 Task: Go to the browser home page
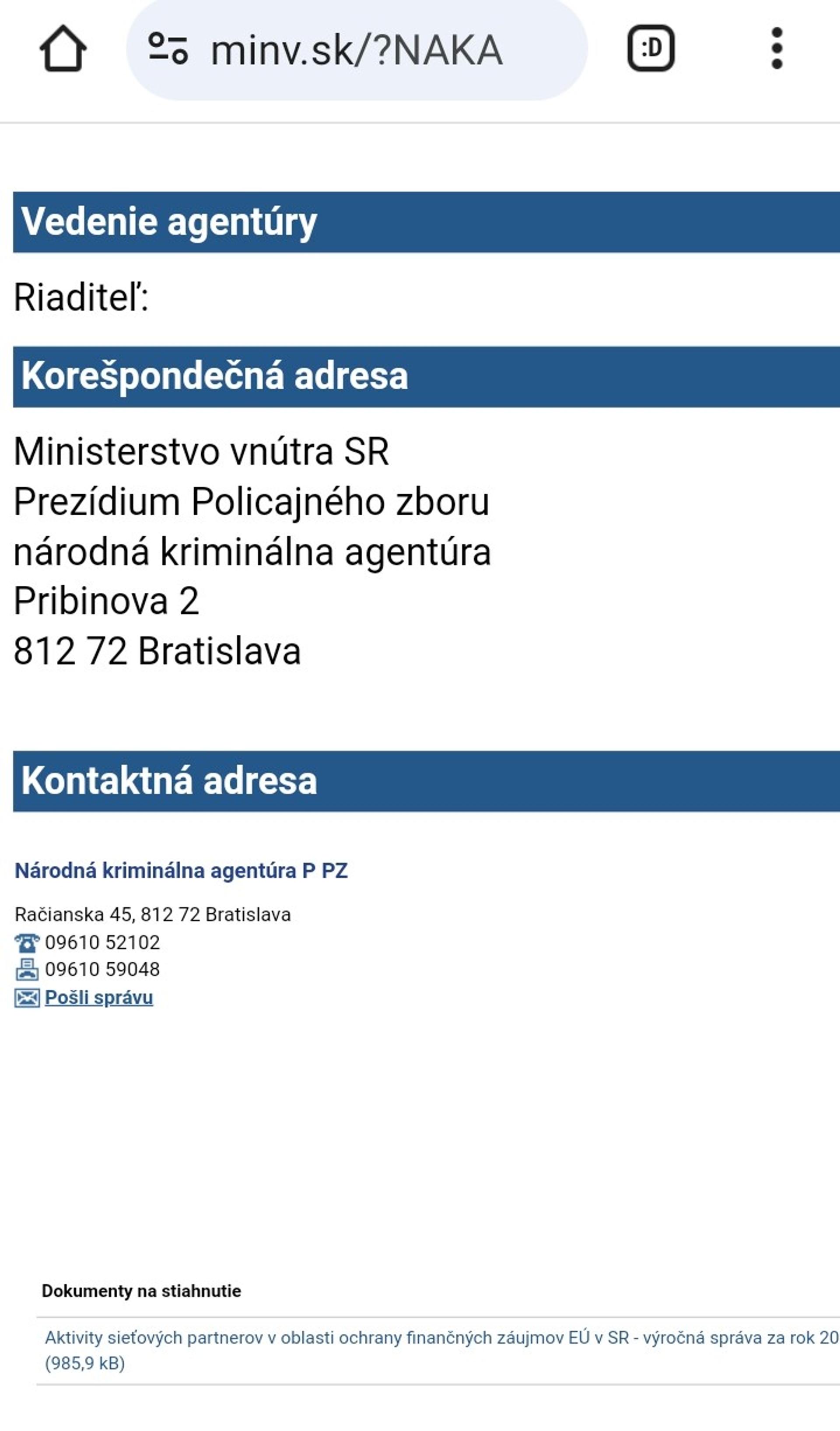(x=63, y=49)
